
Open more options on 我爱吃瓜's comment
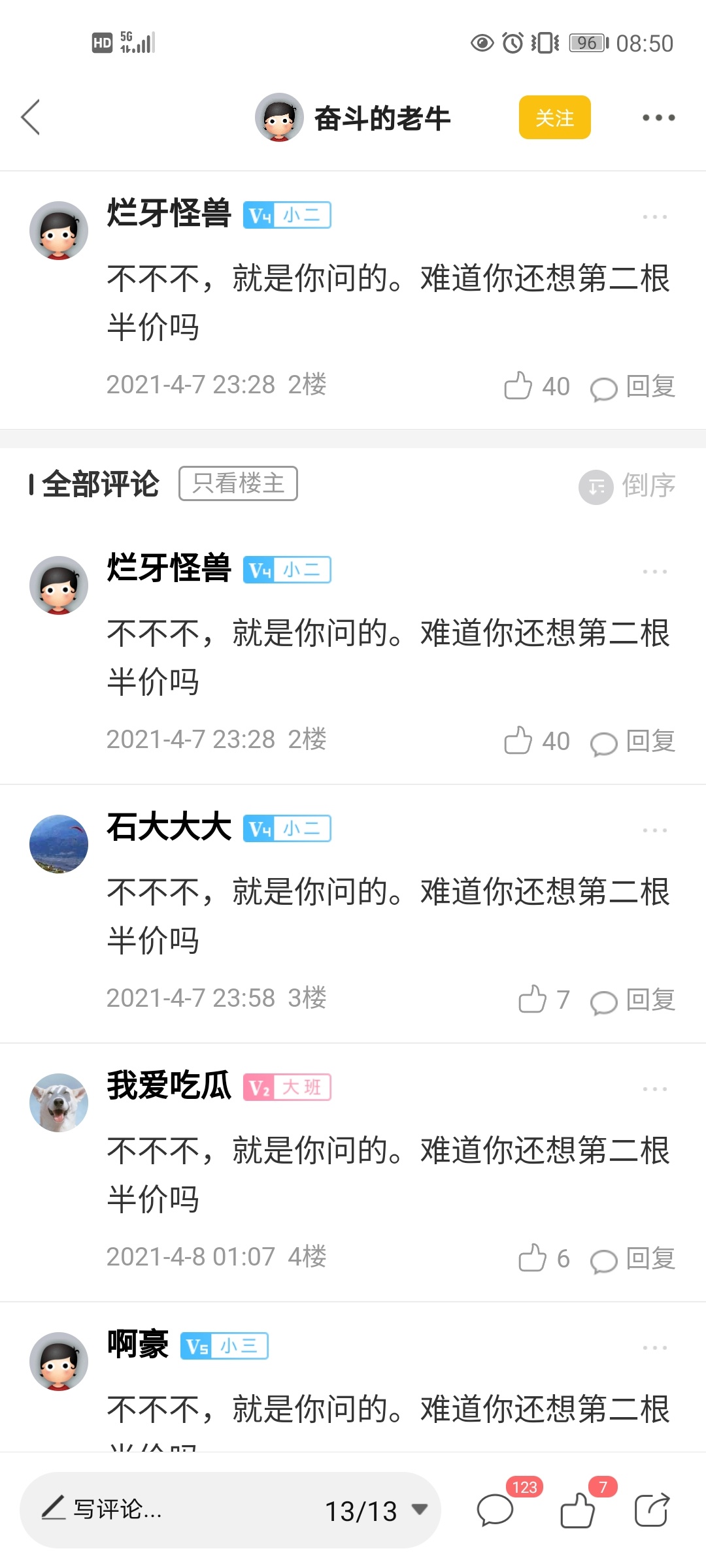click(x=654, y=1089)
